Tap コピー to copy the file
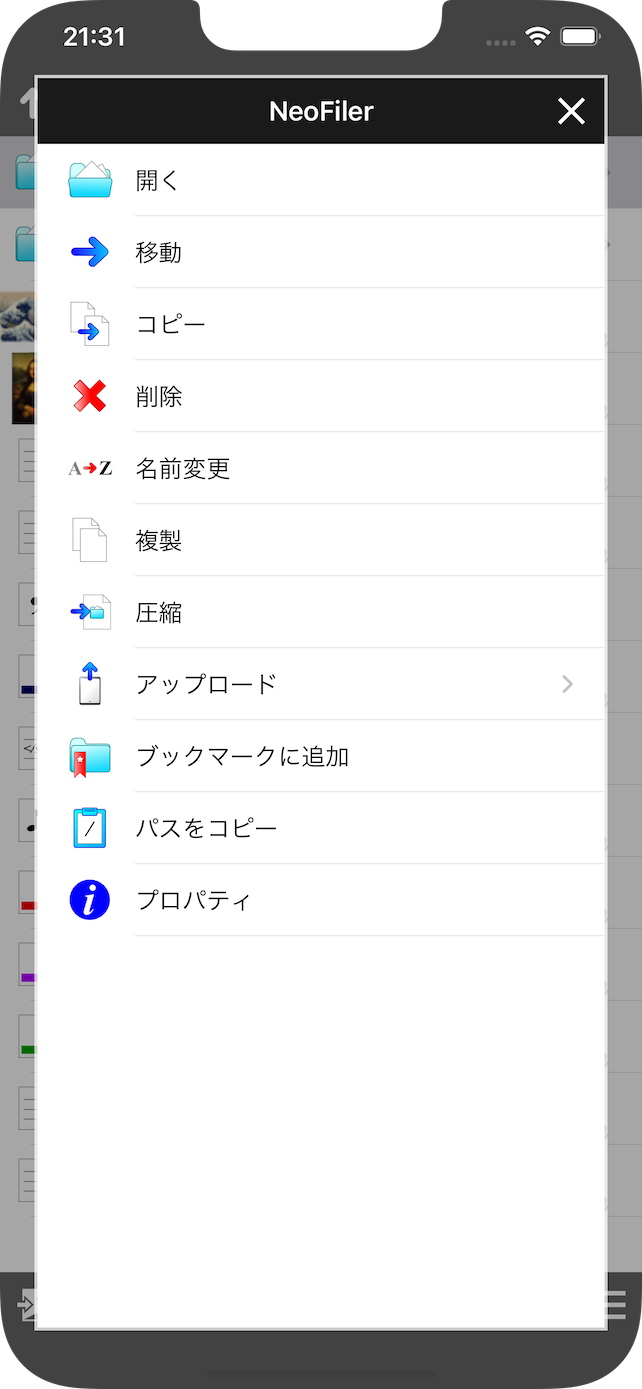 pyautogui.click(x=321, y=324)
